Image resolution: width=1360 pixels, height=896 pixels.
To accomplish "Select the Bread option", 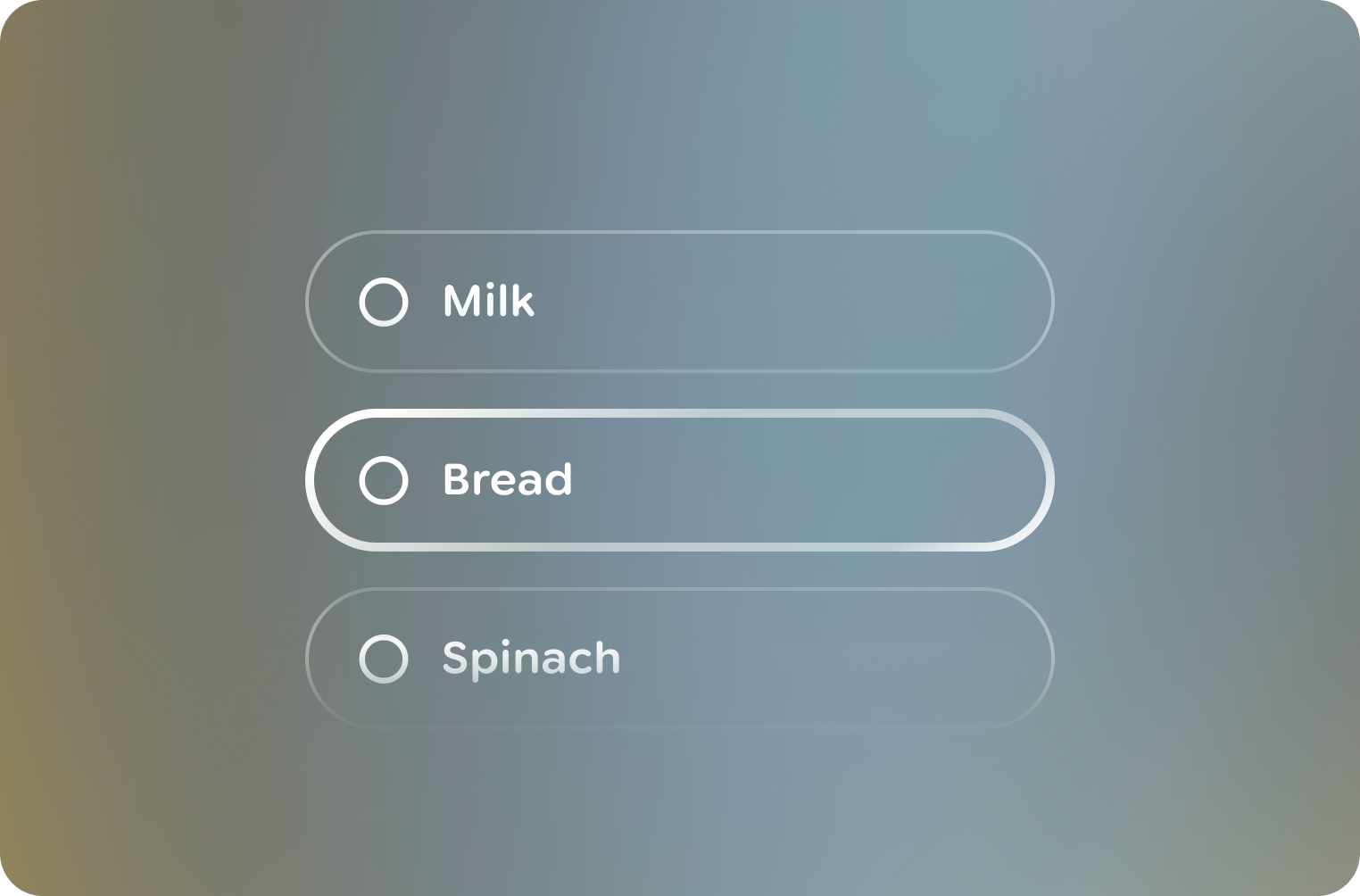I will click(x=384, y=480).
